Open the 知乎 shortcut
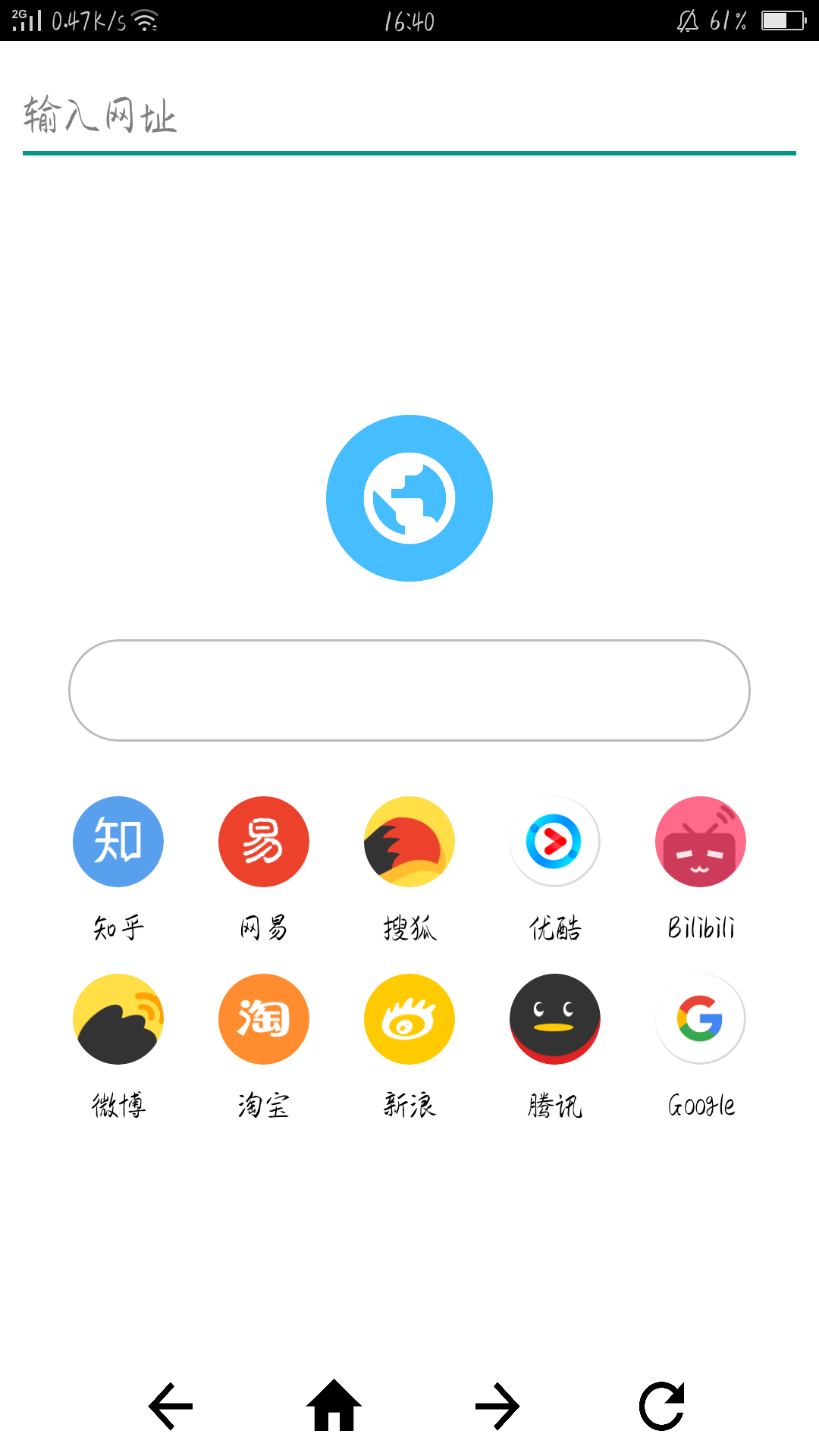The image size is (819, 1456). pos(118,842)
